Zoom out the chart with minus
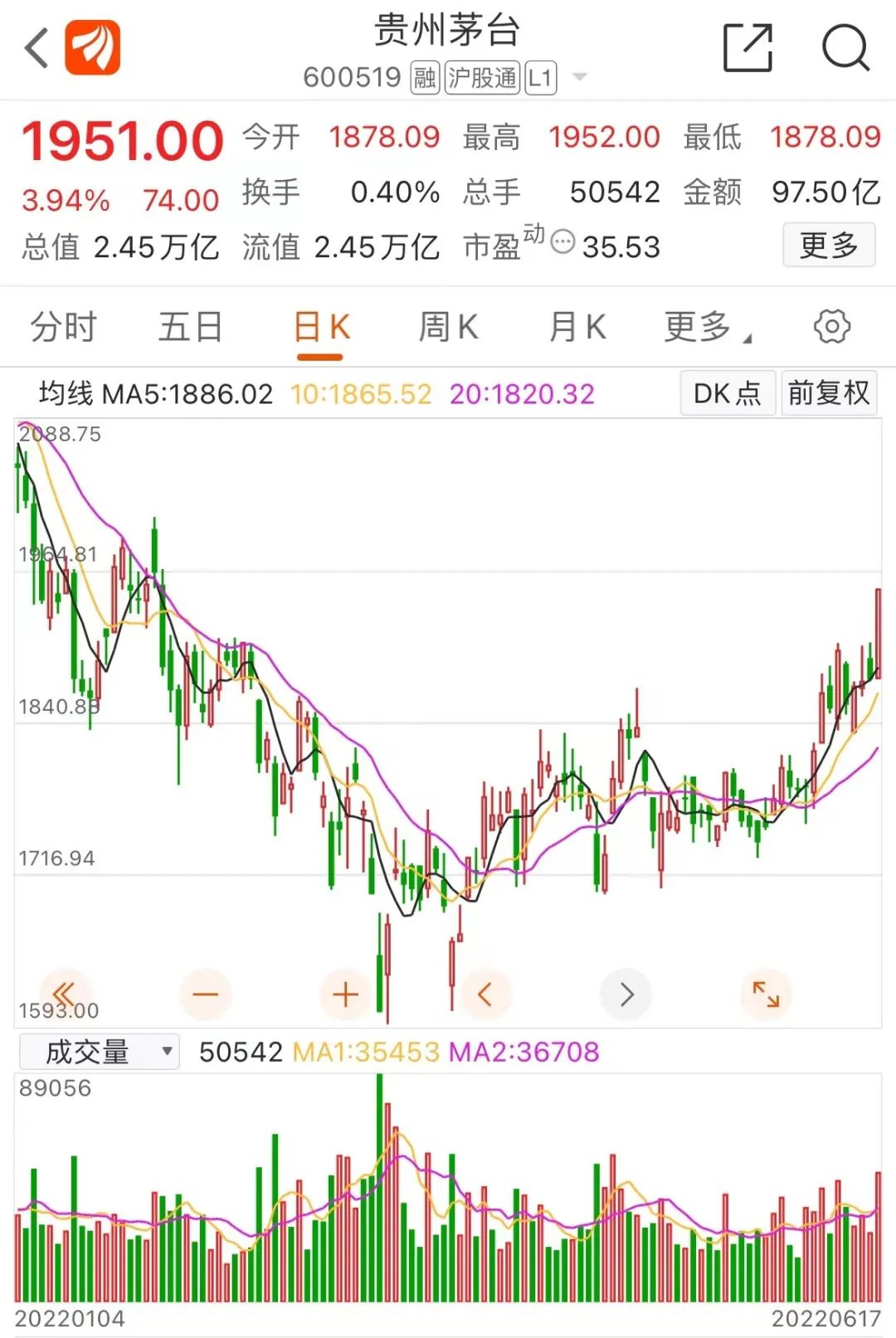The image size is (896, 1338). [205, 994]
